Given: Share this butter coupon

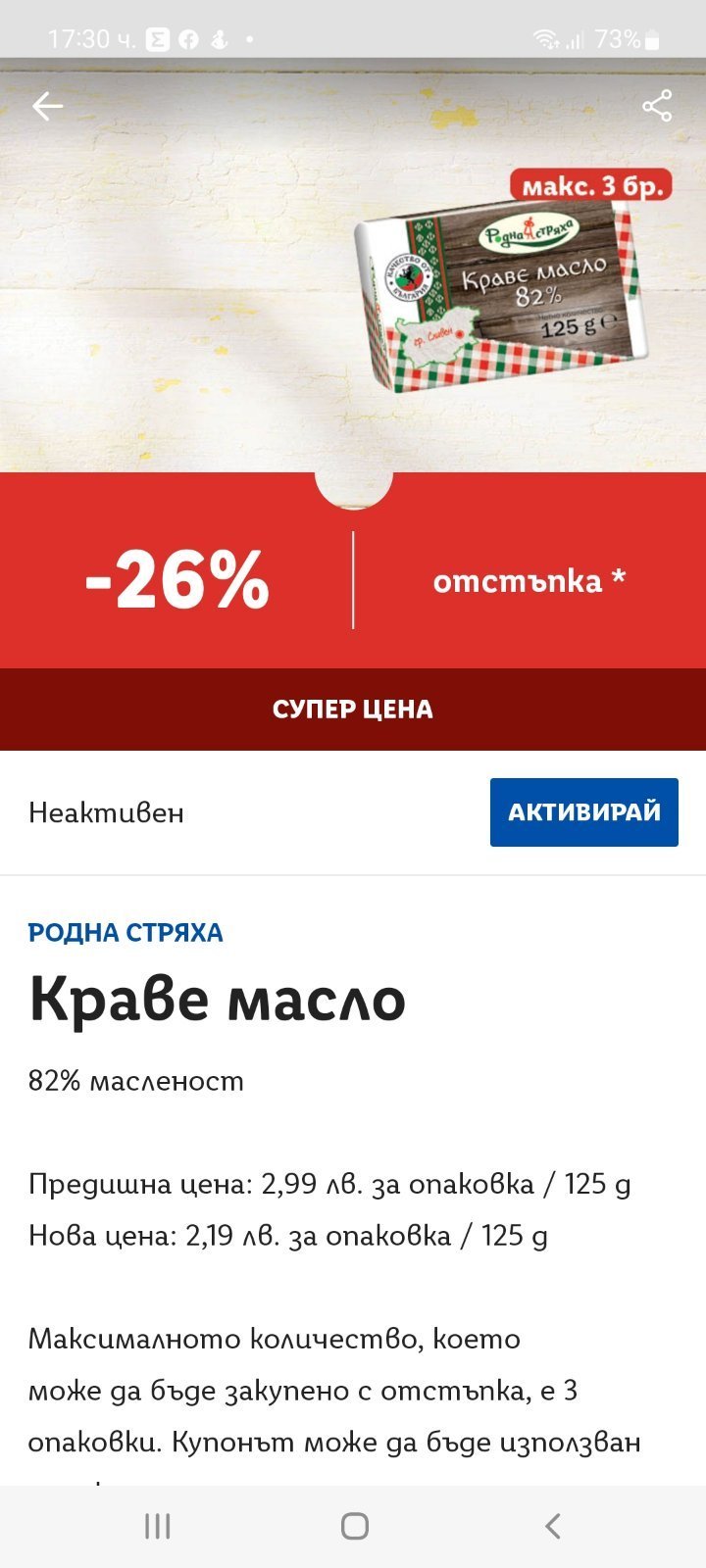Looking at the screenshot, I should click(x=657, y=106).
